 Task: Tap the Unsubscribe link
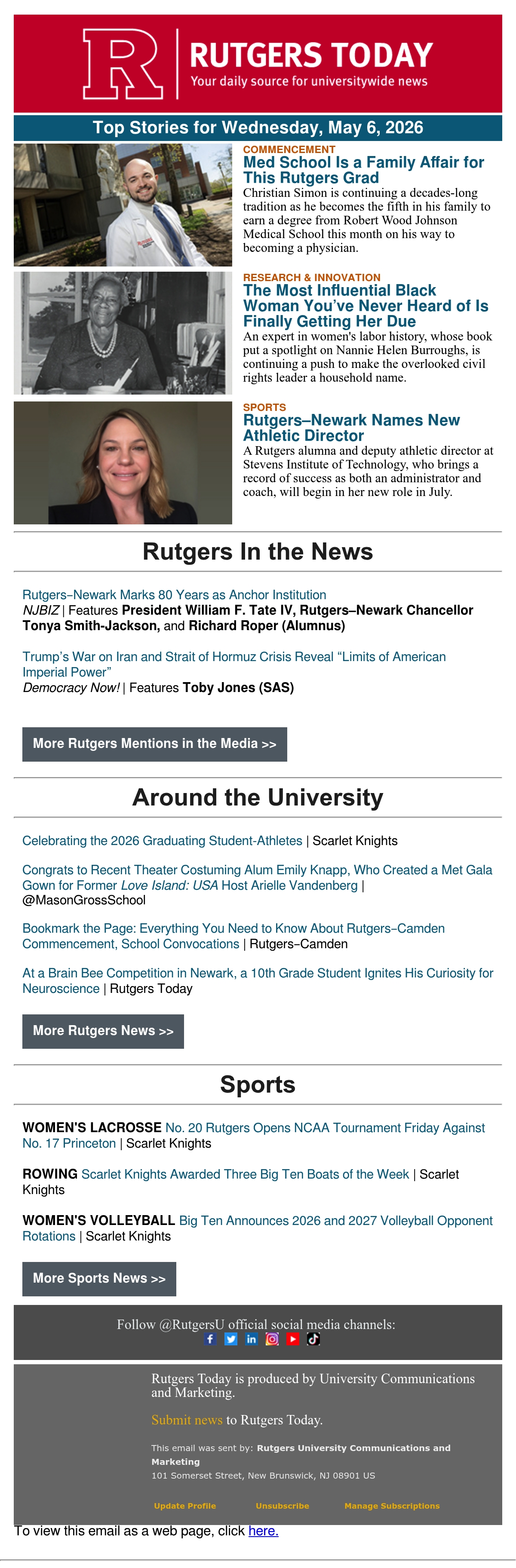coord(282,1506)
